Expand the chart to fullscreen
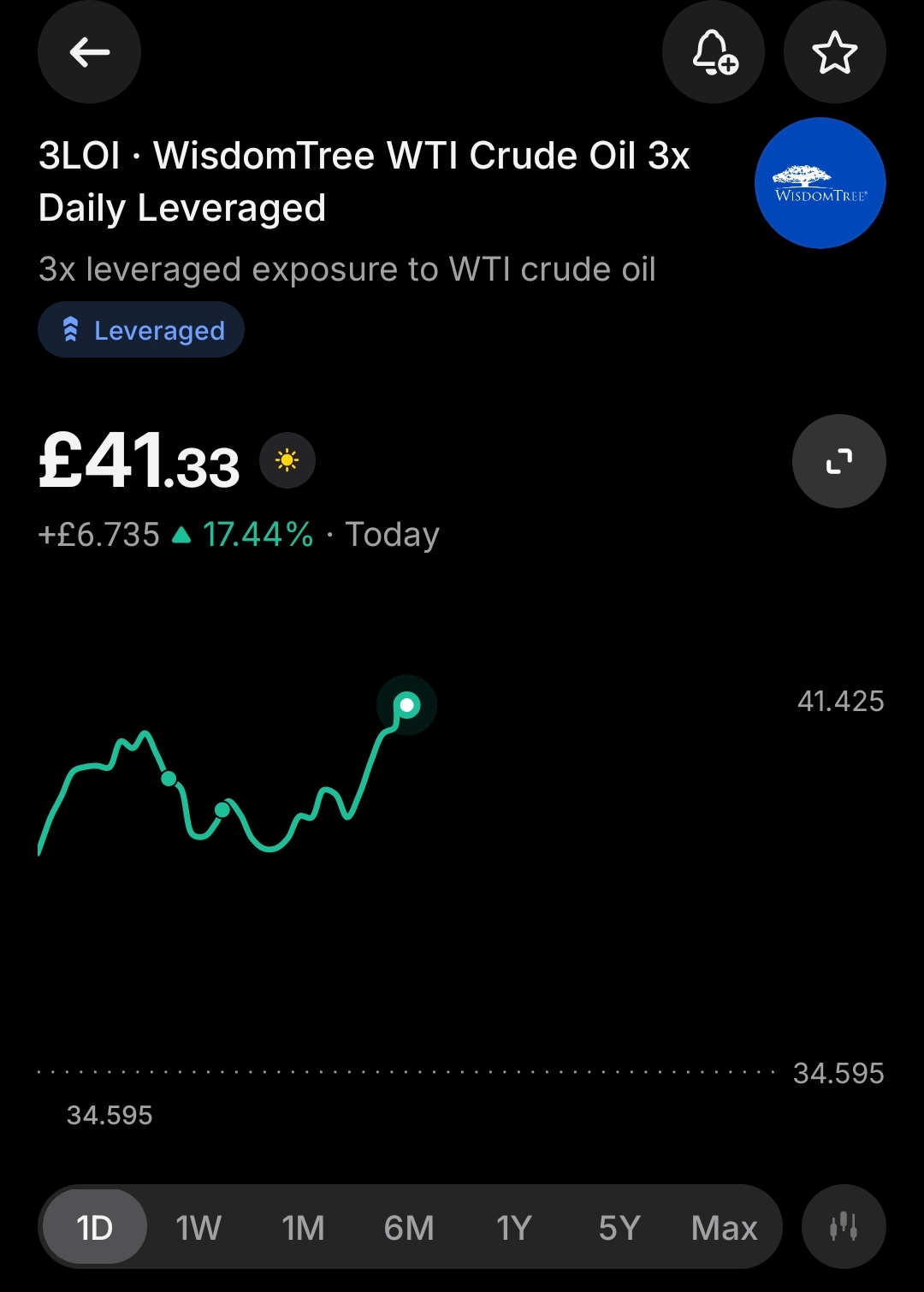The width and height of the screenshot is (924, 1292). 838,461
